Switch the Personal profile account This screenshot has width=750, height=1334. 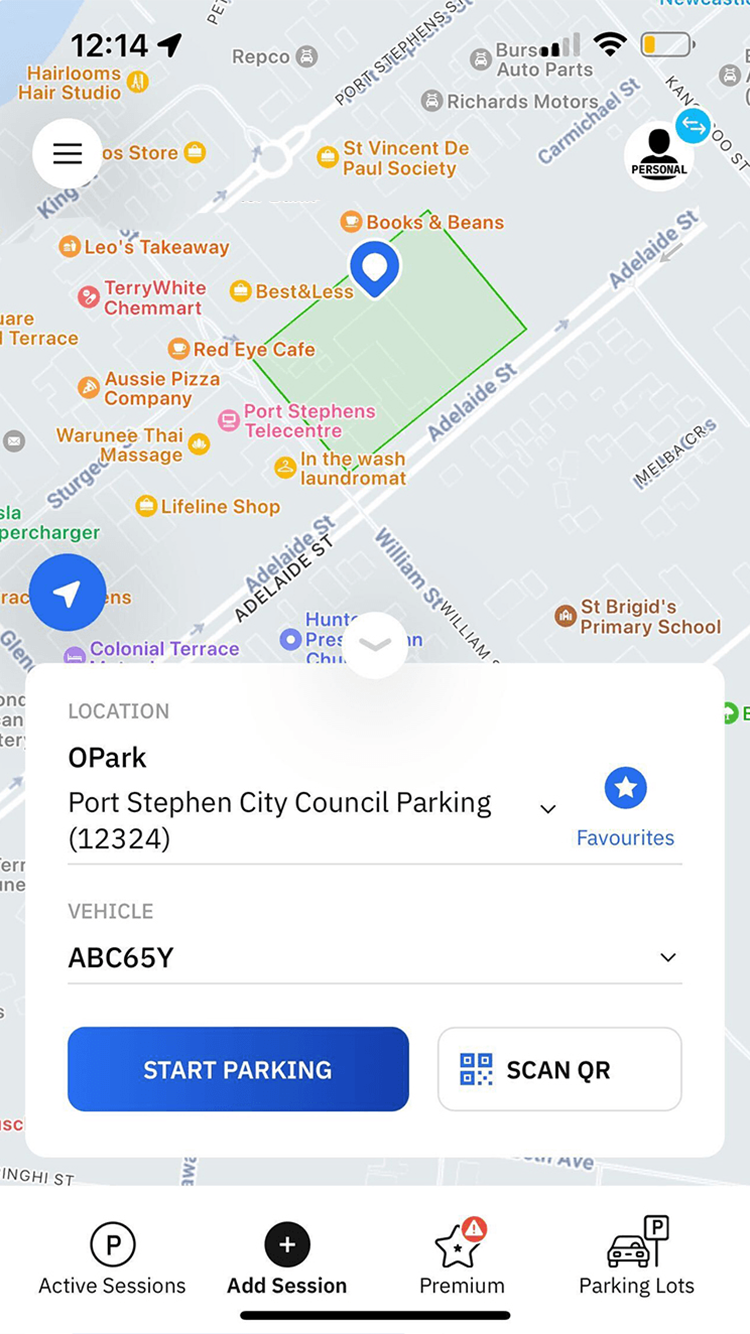click(x=660, y=155)
